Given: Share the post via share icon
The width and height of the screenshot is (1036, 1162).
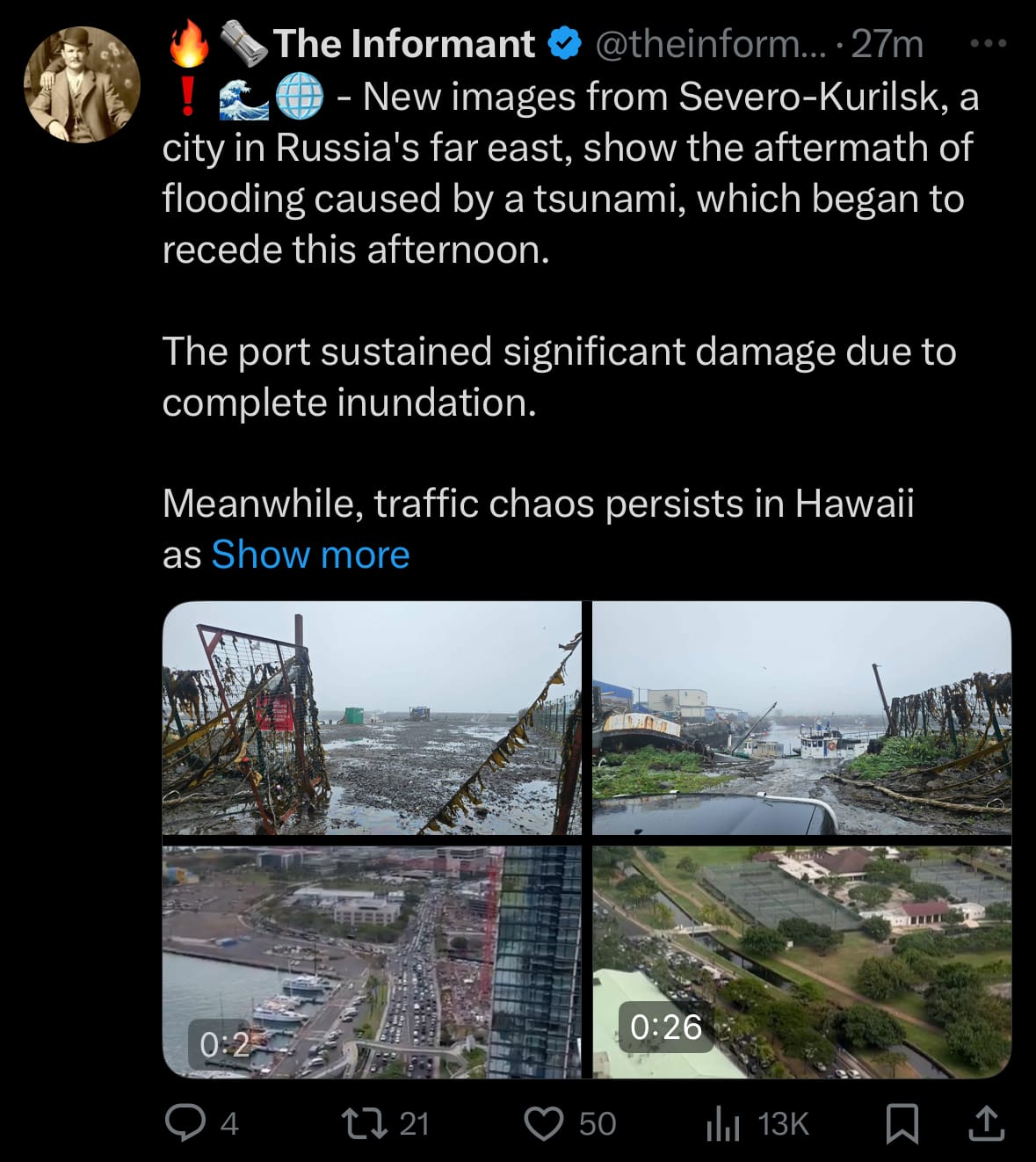Looking at the screenshot, I should click(986, 1123).
